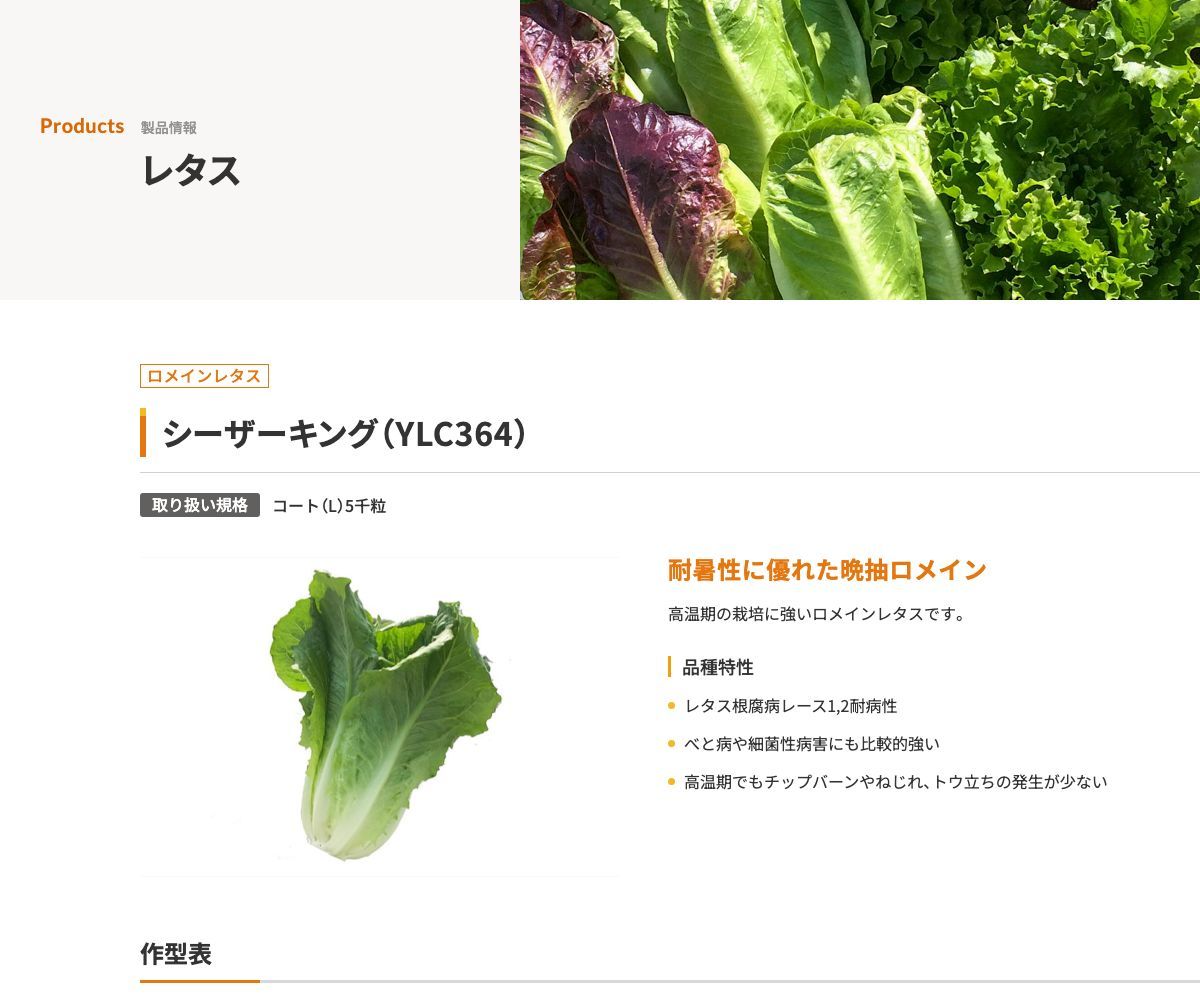Tap the ロメインレタス category tag

pos(204,376)
